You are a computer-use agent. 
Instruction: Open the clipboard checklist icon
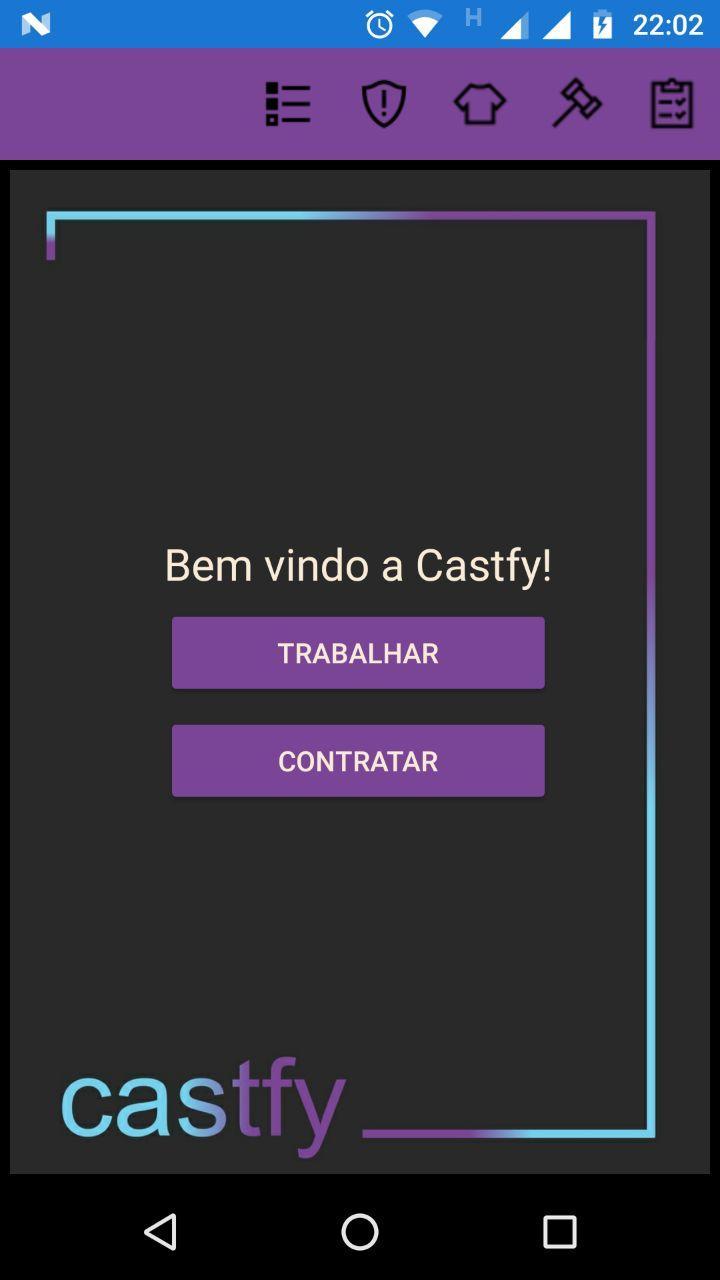point(672,103)
